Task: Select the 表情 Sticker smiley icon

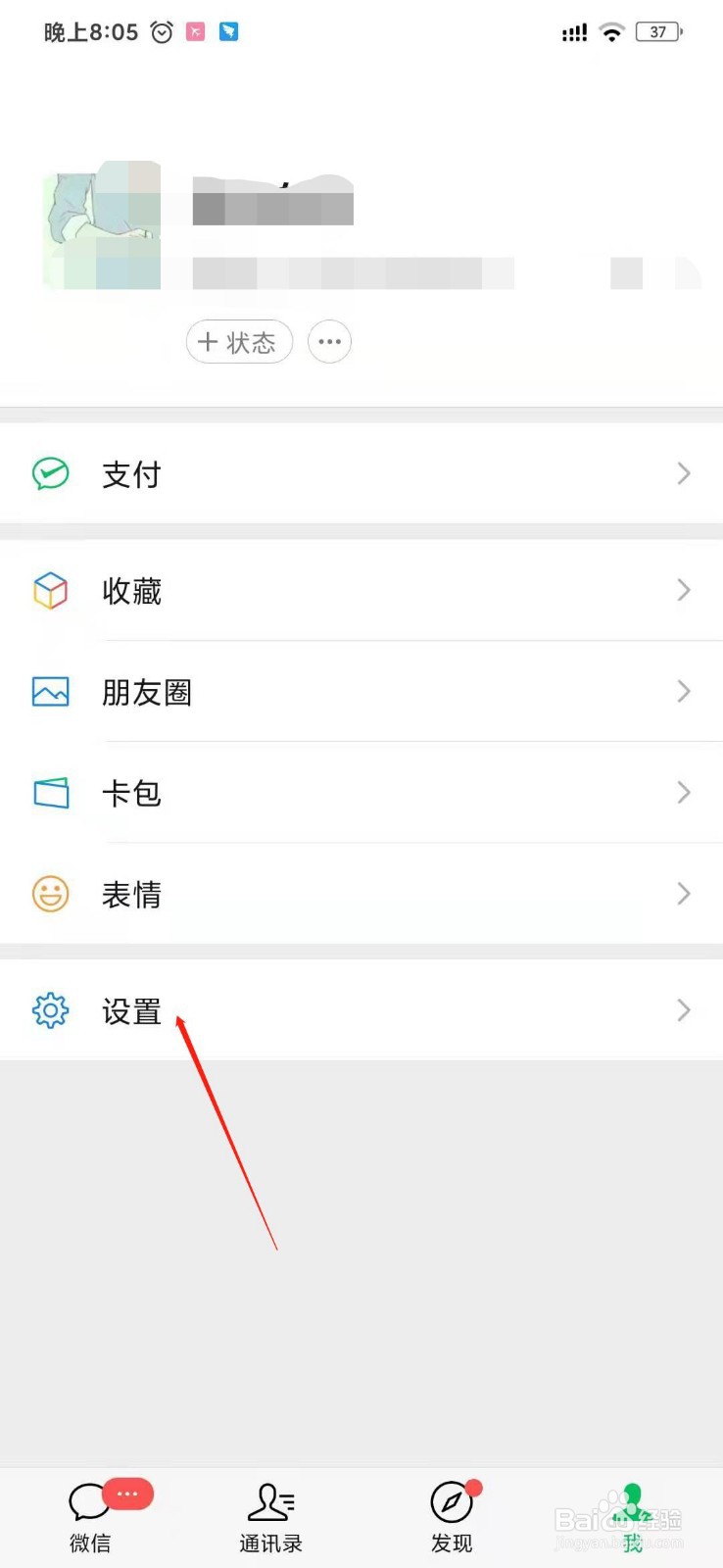Action: point(50,894)
